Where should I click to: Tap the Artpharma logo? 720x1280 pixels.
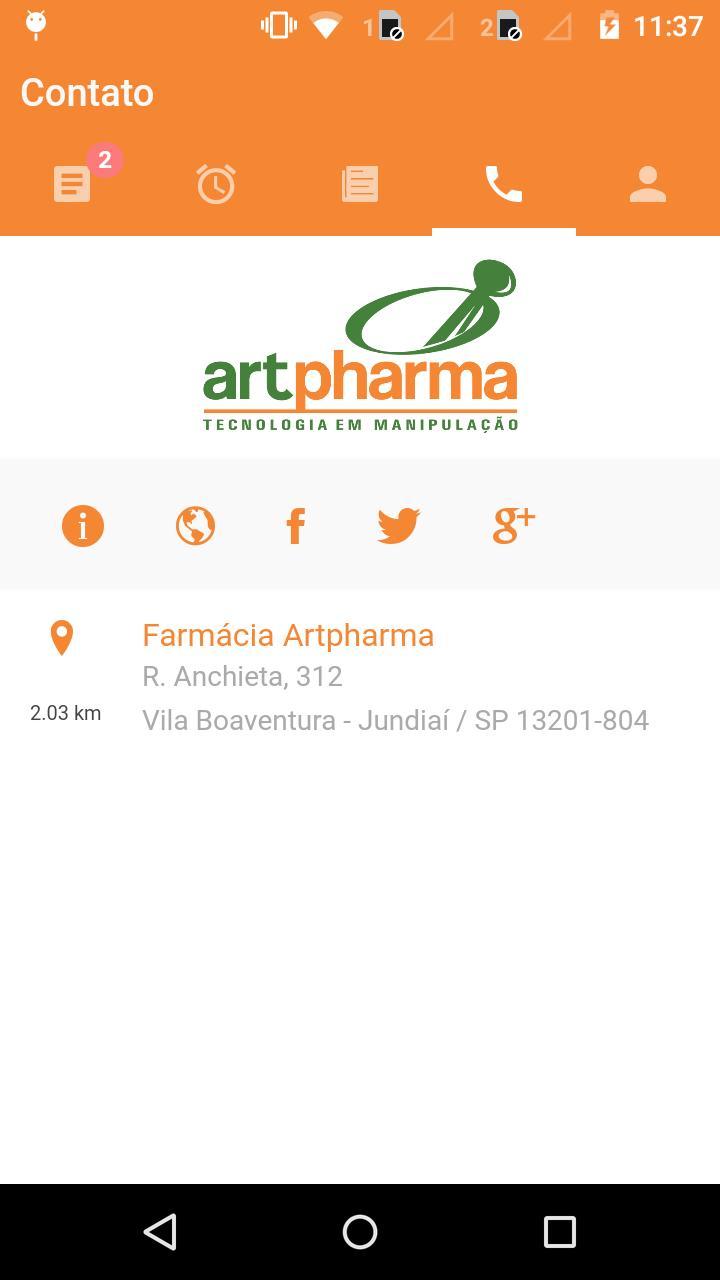(x=360, y=345)
